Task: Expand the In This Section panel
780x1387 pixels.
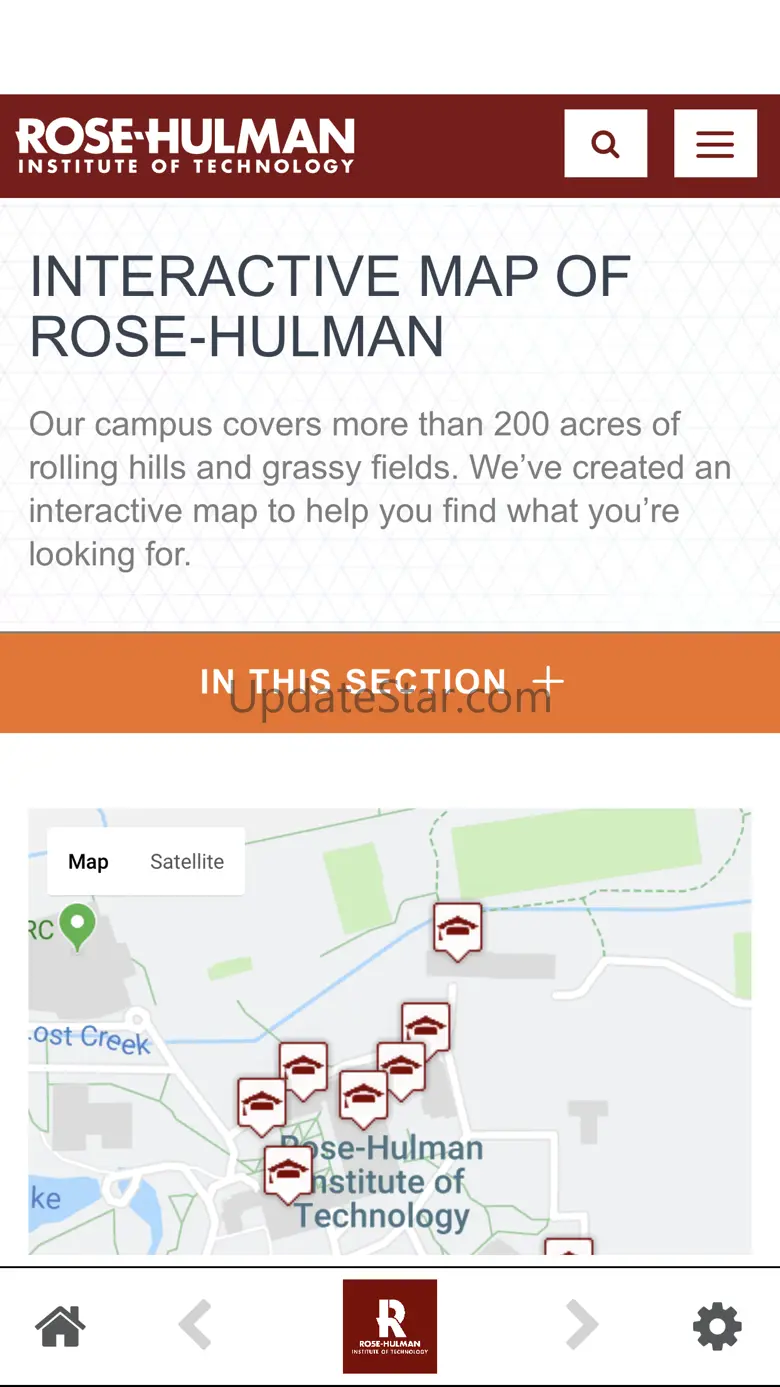Action: coord(389,682)
